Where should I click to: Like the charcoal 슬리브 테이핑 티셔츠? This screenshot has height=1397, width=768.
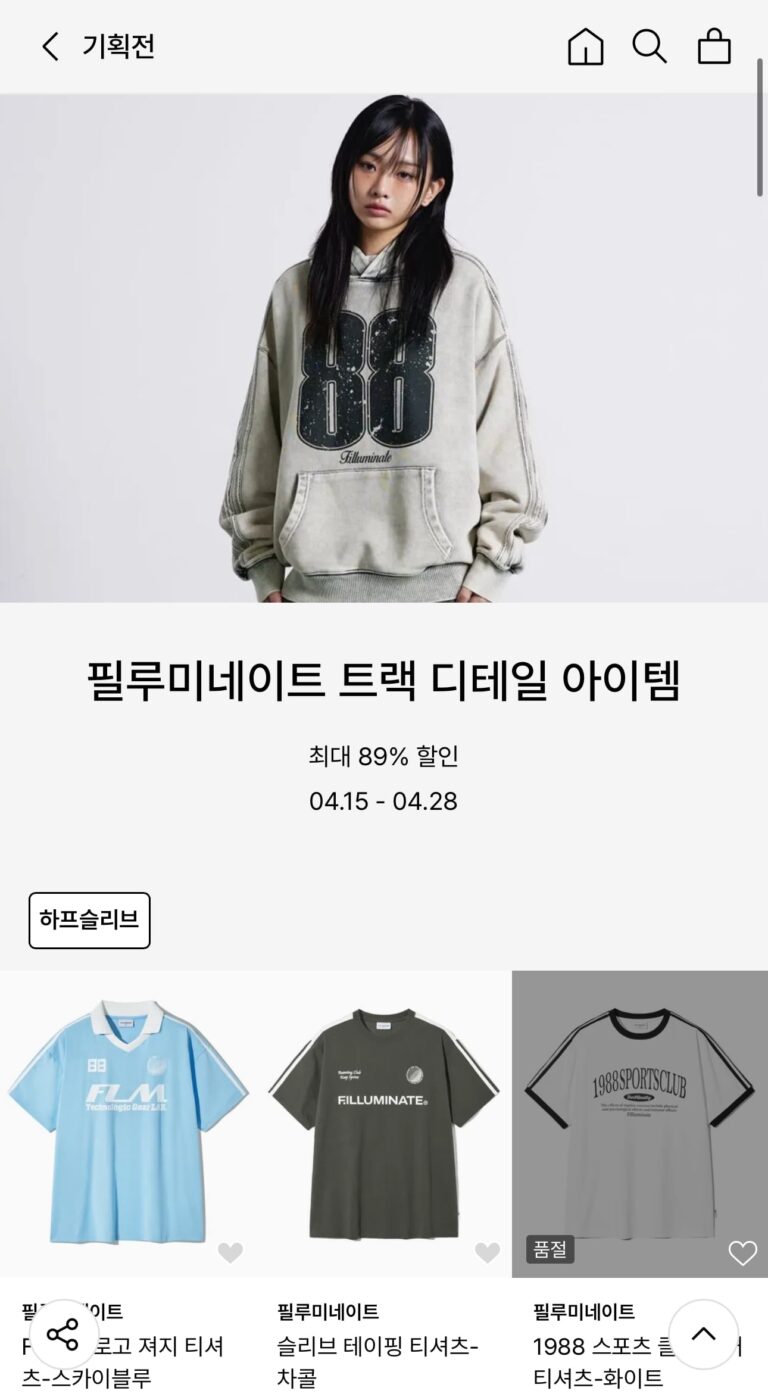pyautogui.click(x=487, y=1252)
